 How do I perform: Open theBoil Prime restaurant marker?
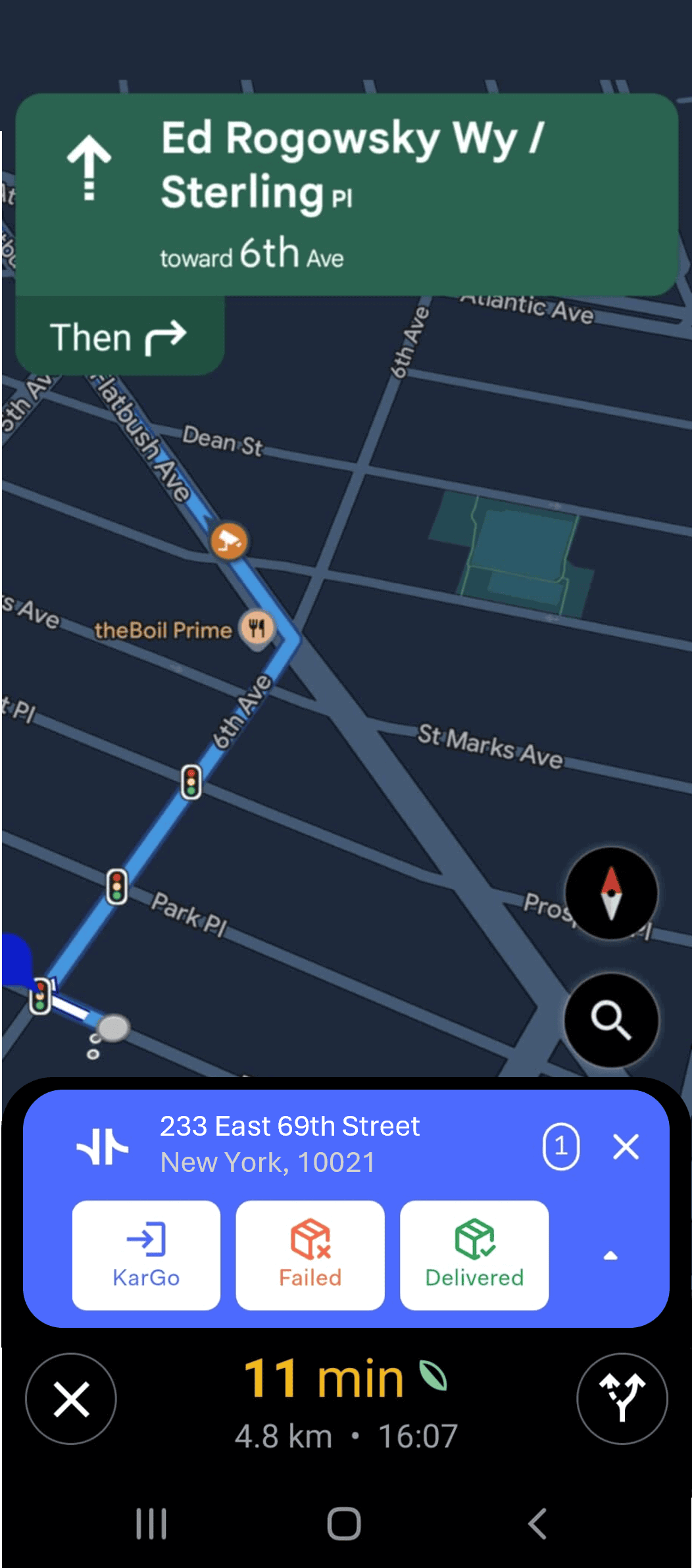tap(257, 628)
